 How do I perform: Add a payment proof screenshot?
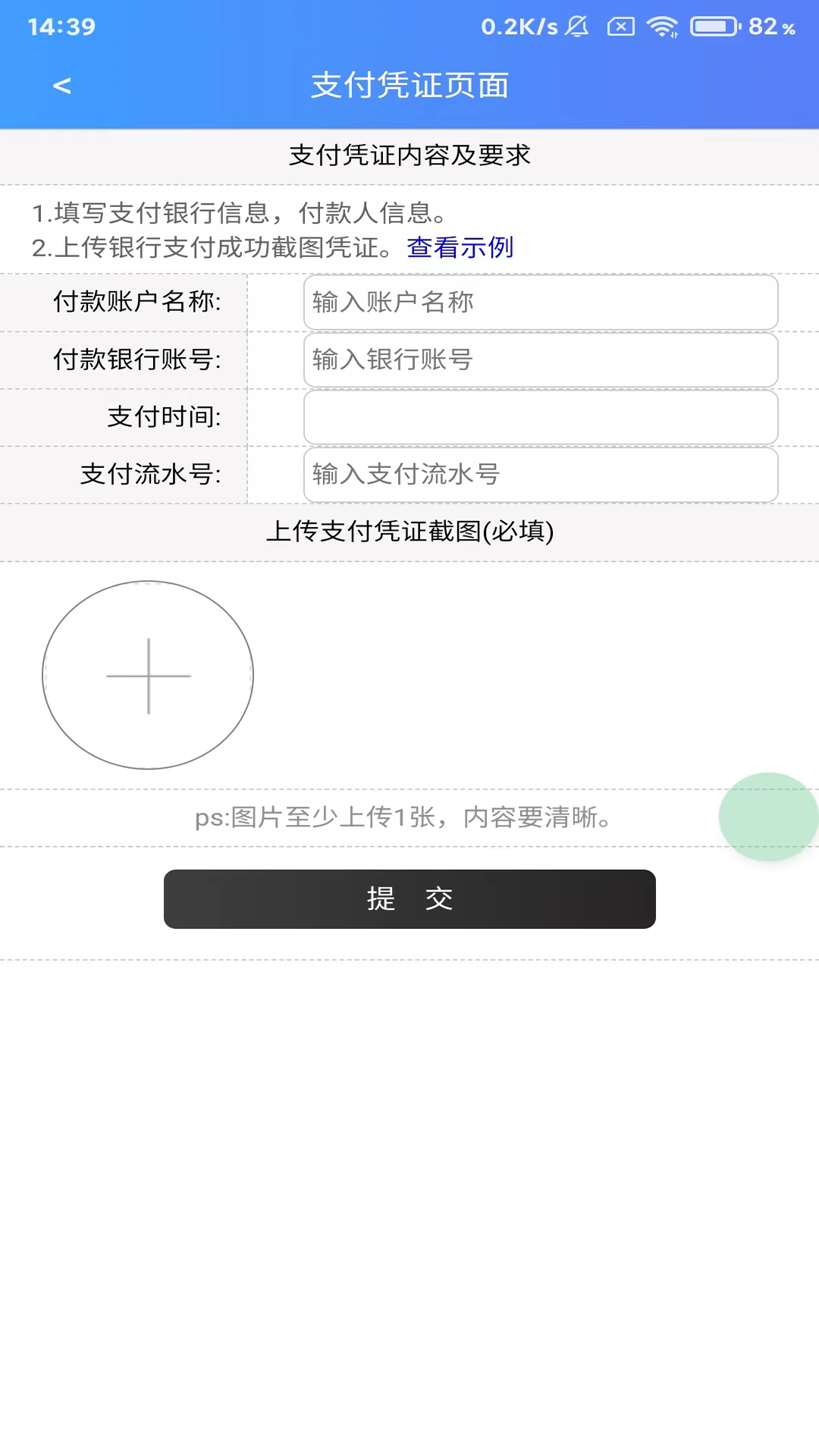point(148,675)
